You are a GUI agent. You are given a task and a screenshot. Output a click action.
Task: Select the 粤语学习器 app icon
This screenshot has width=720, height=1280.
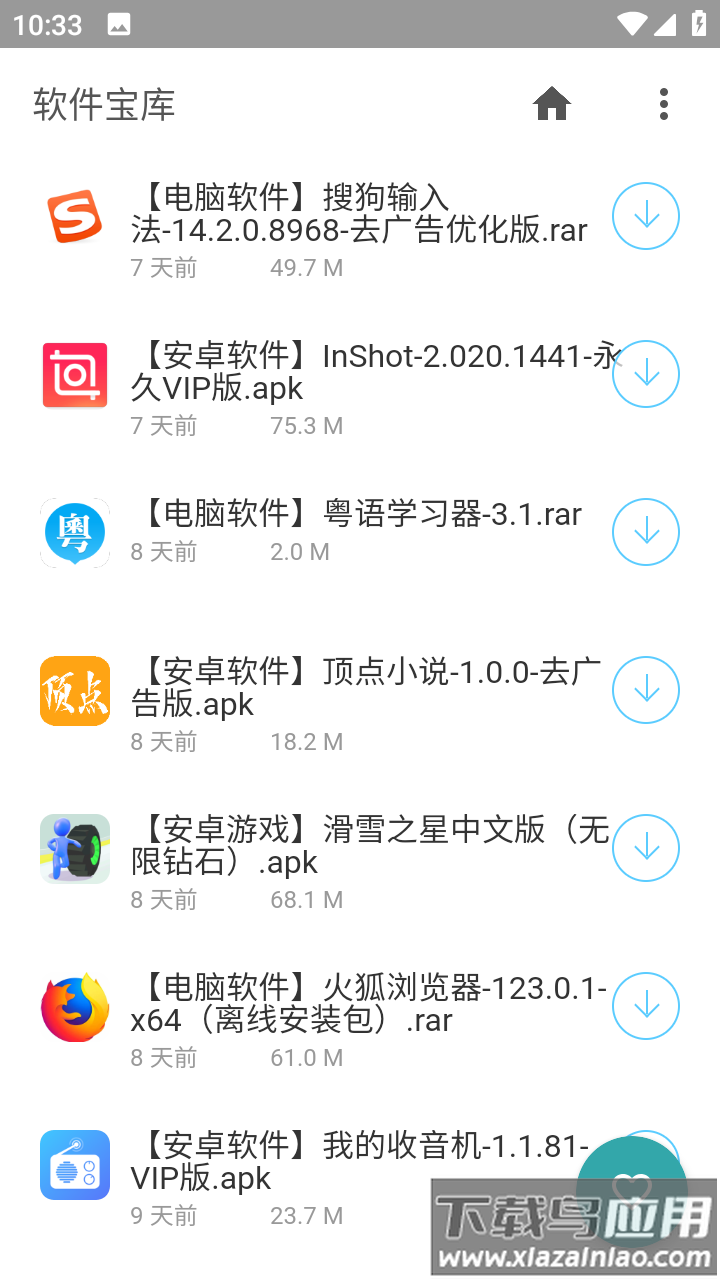click(x=74, y=532)
